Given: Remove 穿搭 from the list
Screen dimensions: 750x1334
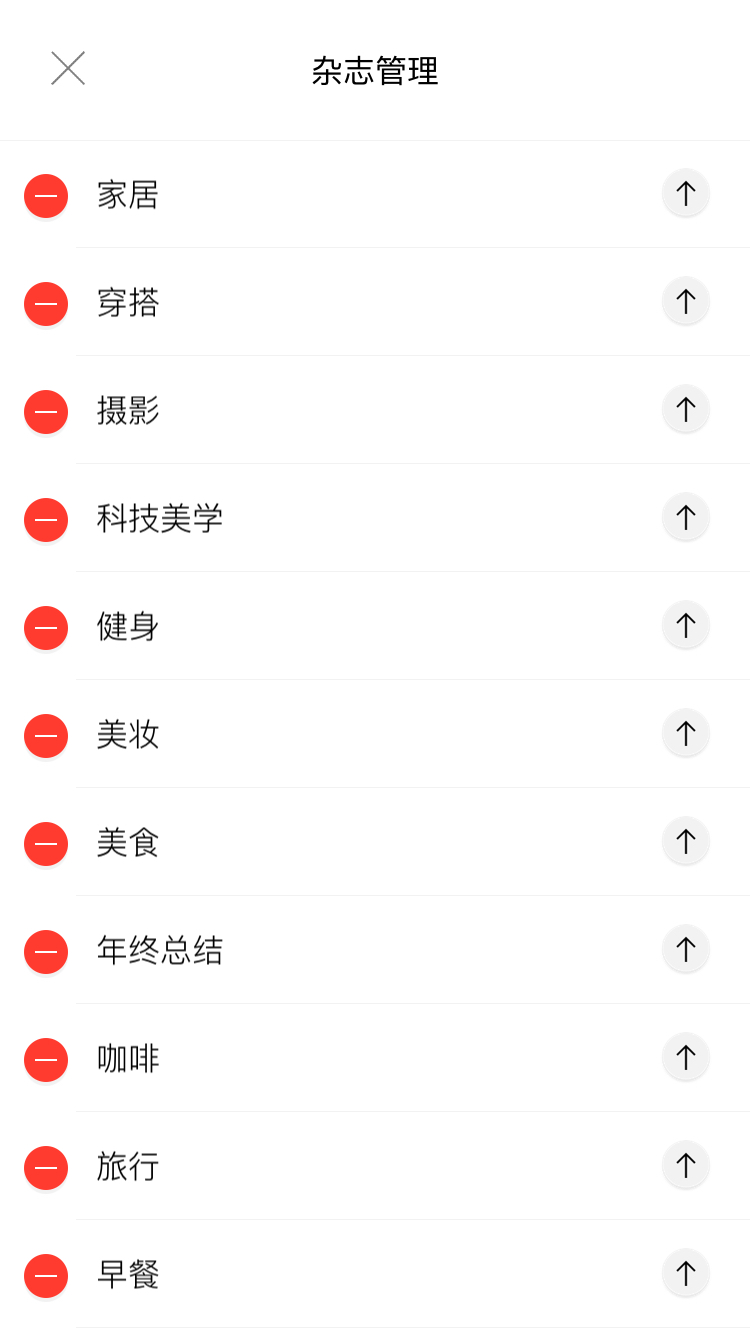Looking at the screenshot, I should (46, 304).
